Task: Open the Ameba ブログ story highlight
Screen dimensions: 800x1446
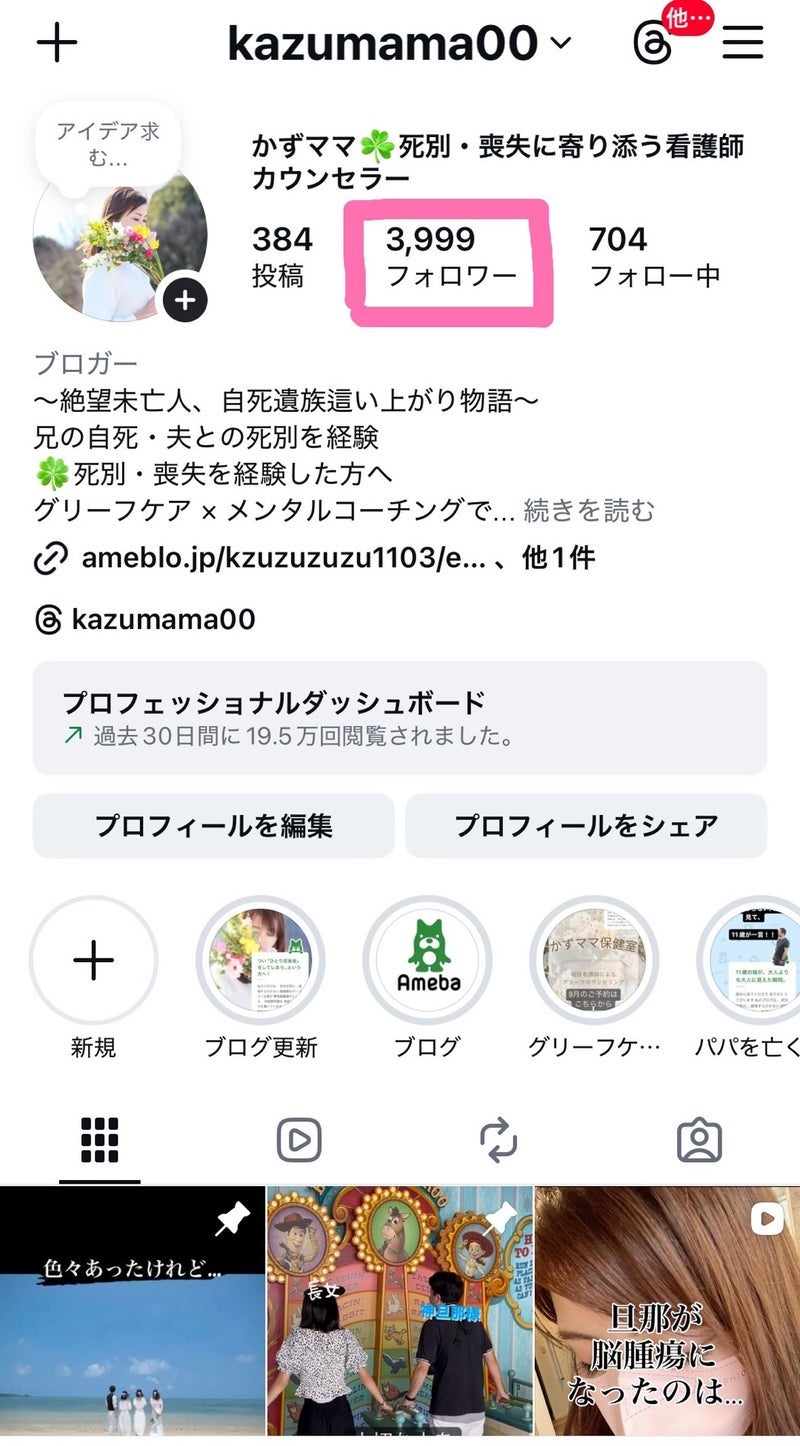Action: (427, 960)
